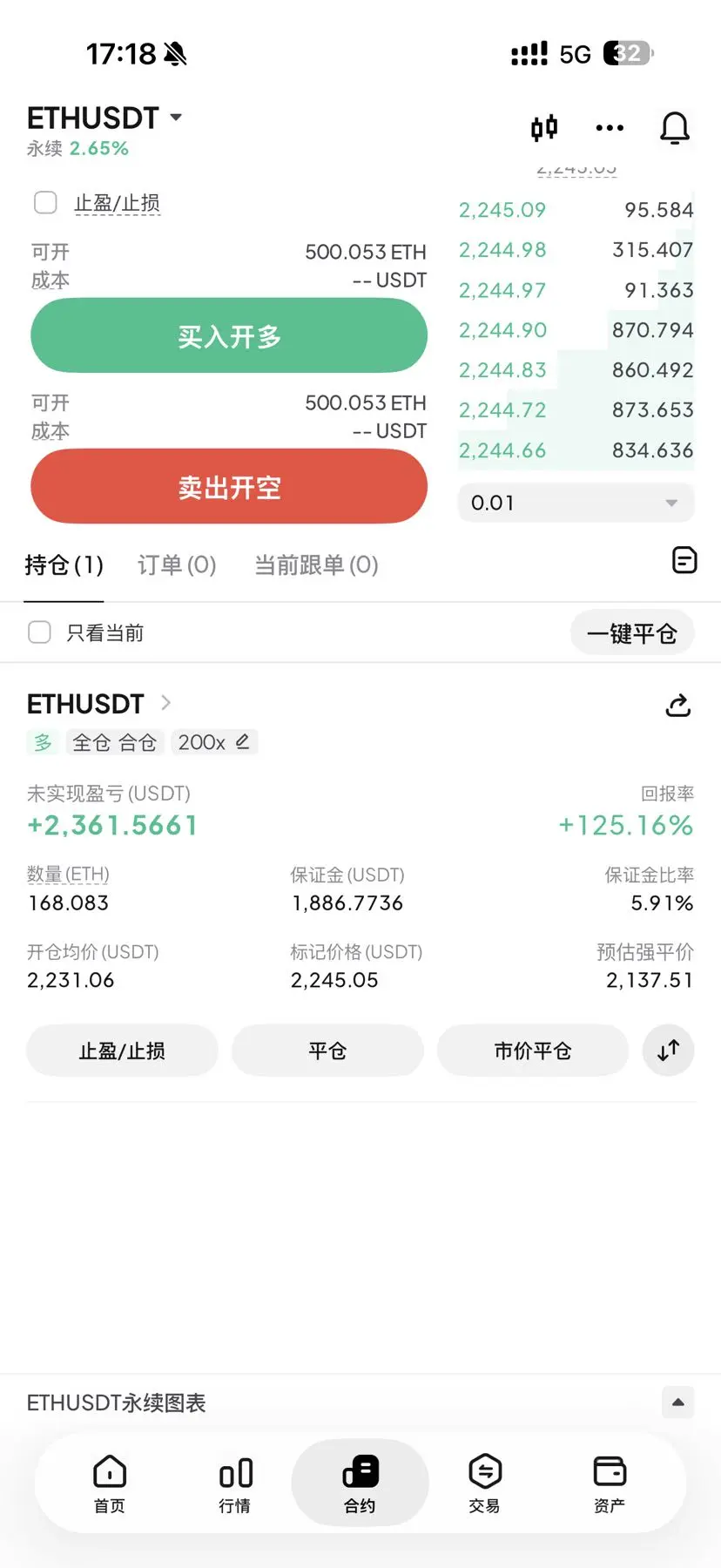The height and width of the screenshot is (1568, 721).
Task: Go to the 资产 tab
Action: point(610,1484)
